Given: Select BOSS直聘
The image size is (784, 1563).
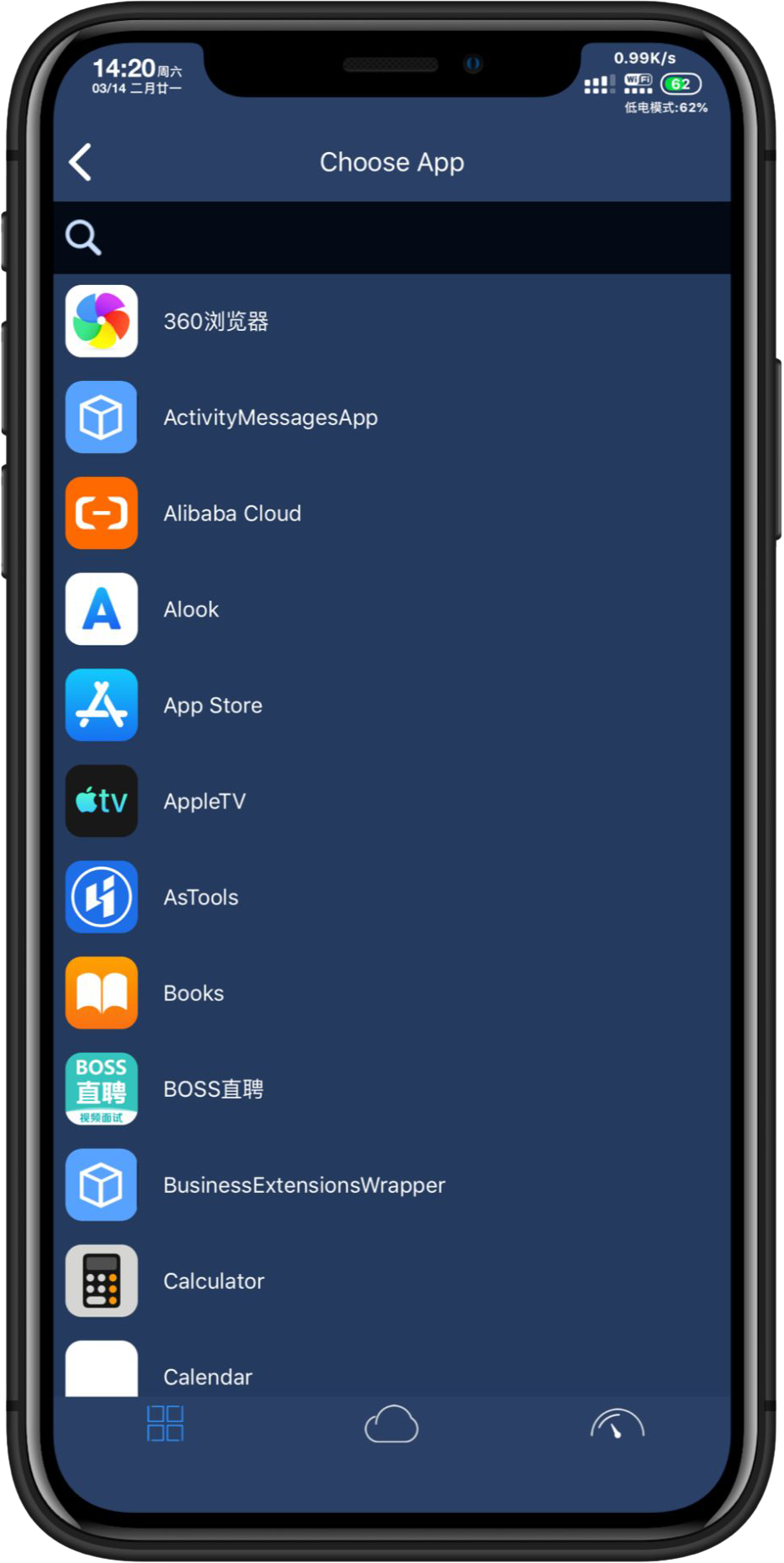Looking at the screenshot, I should [392, 1089].
